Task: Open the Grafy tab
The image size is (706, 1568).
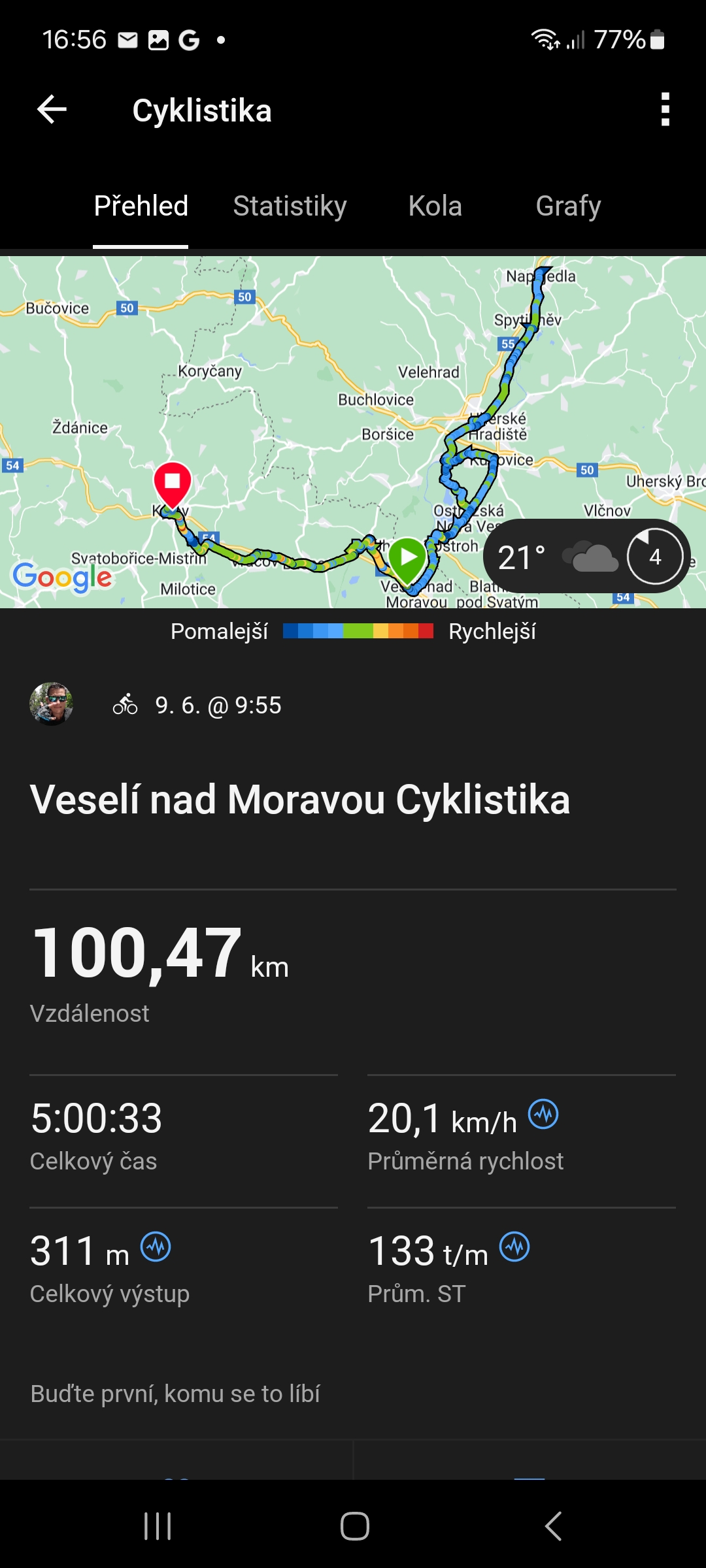Action: (x=568, y=206)
